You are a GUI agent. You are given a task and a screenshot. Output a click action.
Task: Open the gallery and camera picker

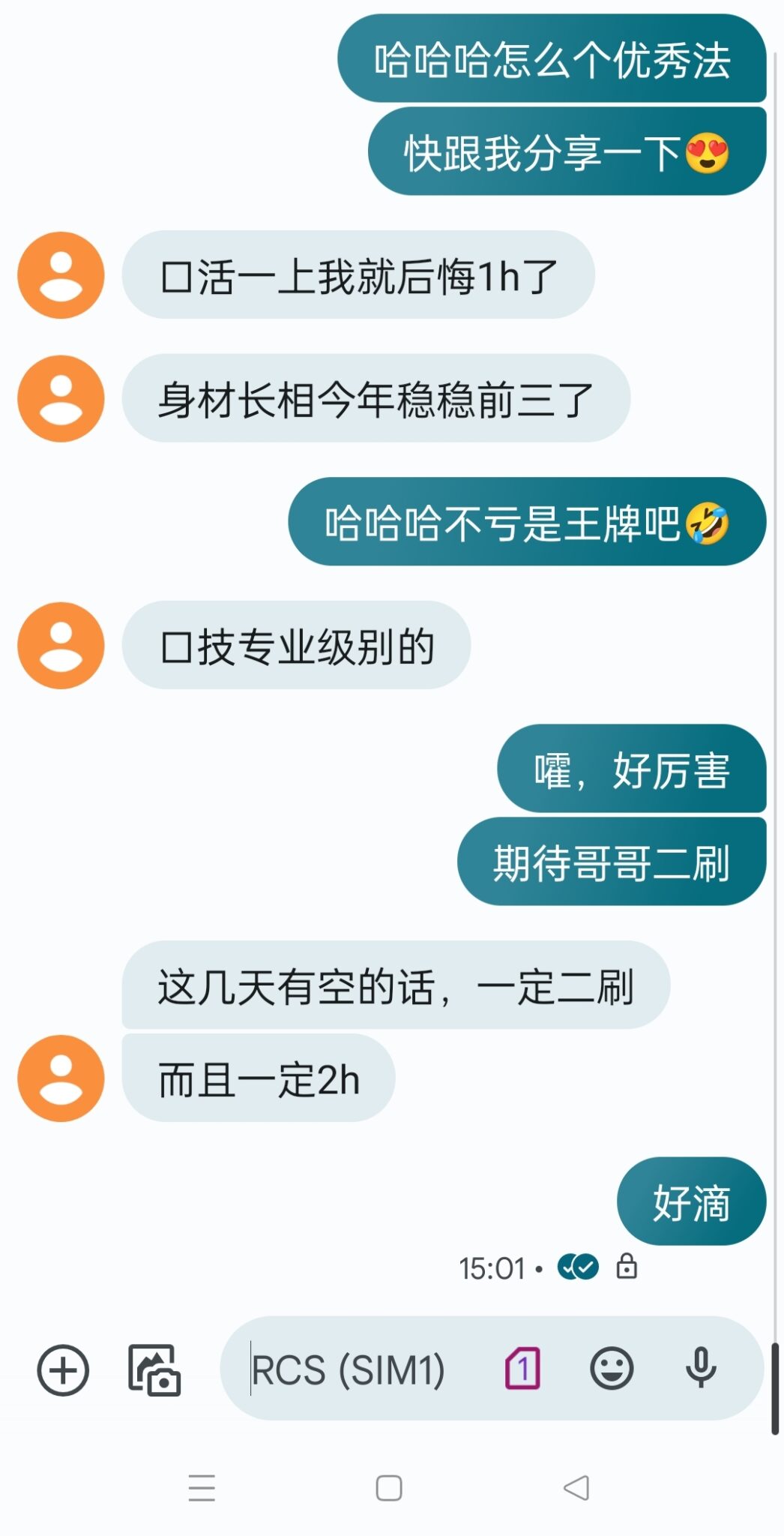pyautogui.click(x=154, y=1369)
